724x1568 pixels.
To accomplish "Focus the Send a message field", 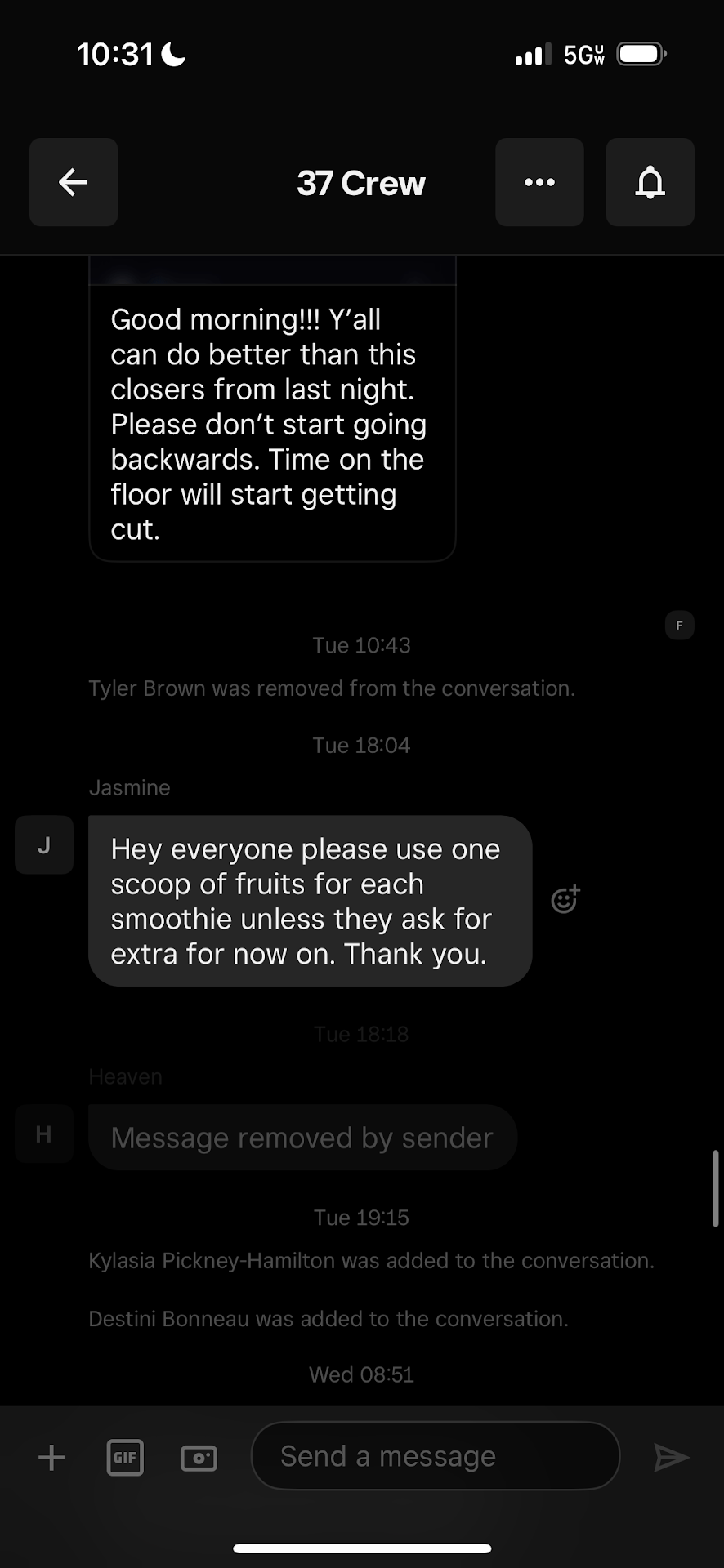I will point(435,1456).
